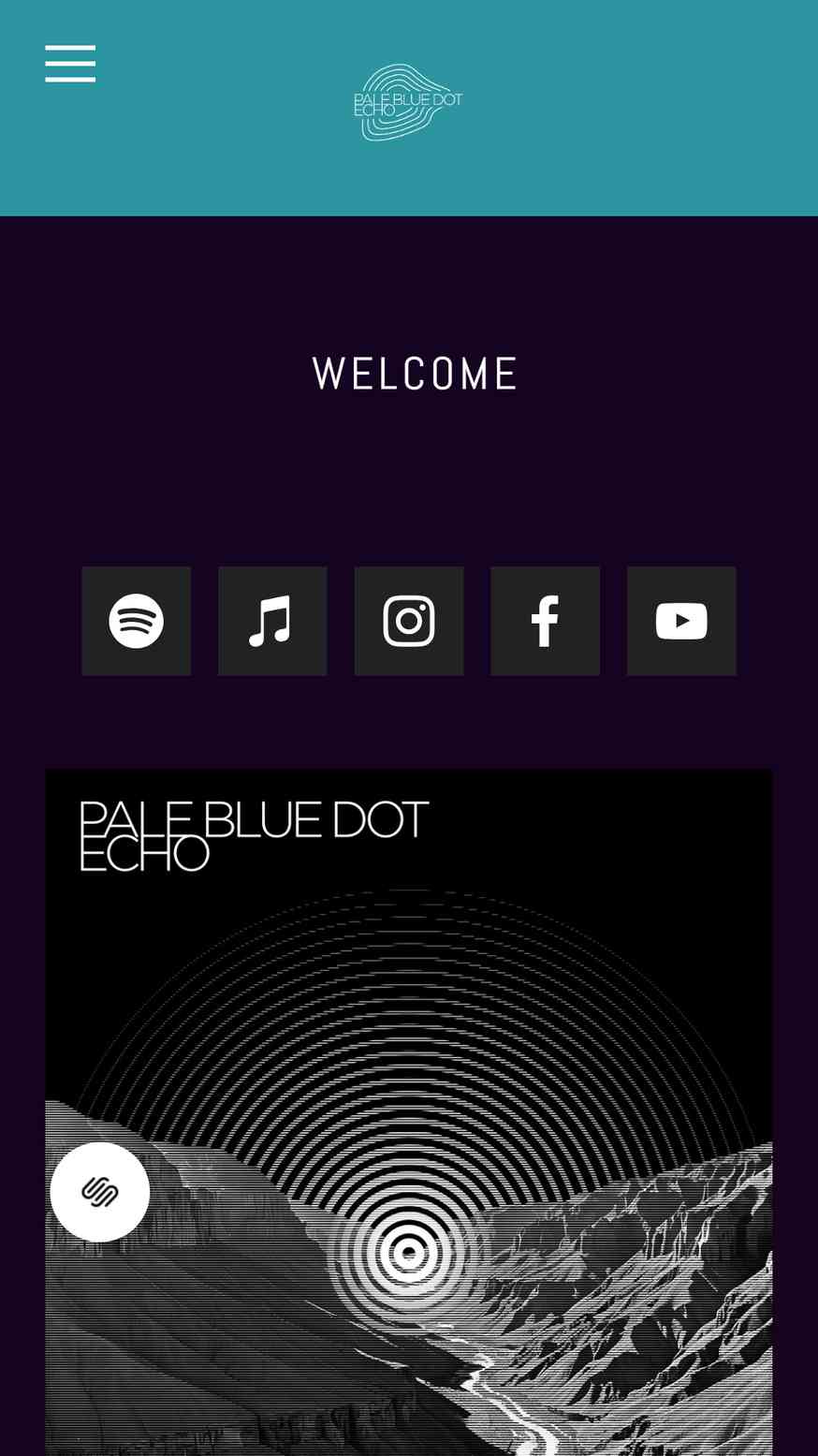Open the Pale Blue Dot Echo album artwork
The image size is (818, 1456).
pos(409,1112)
